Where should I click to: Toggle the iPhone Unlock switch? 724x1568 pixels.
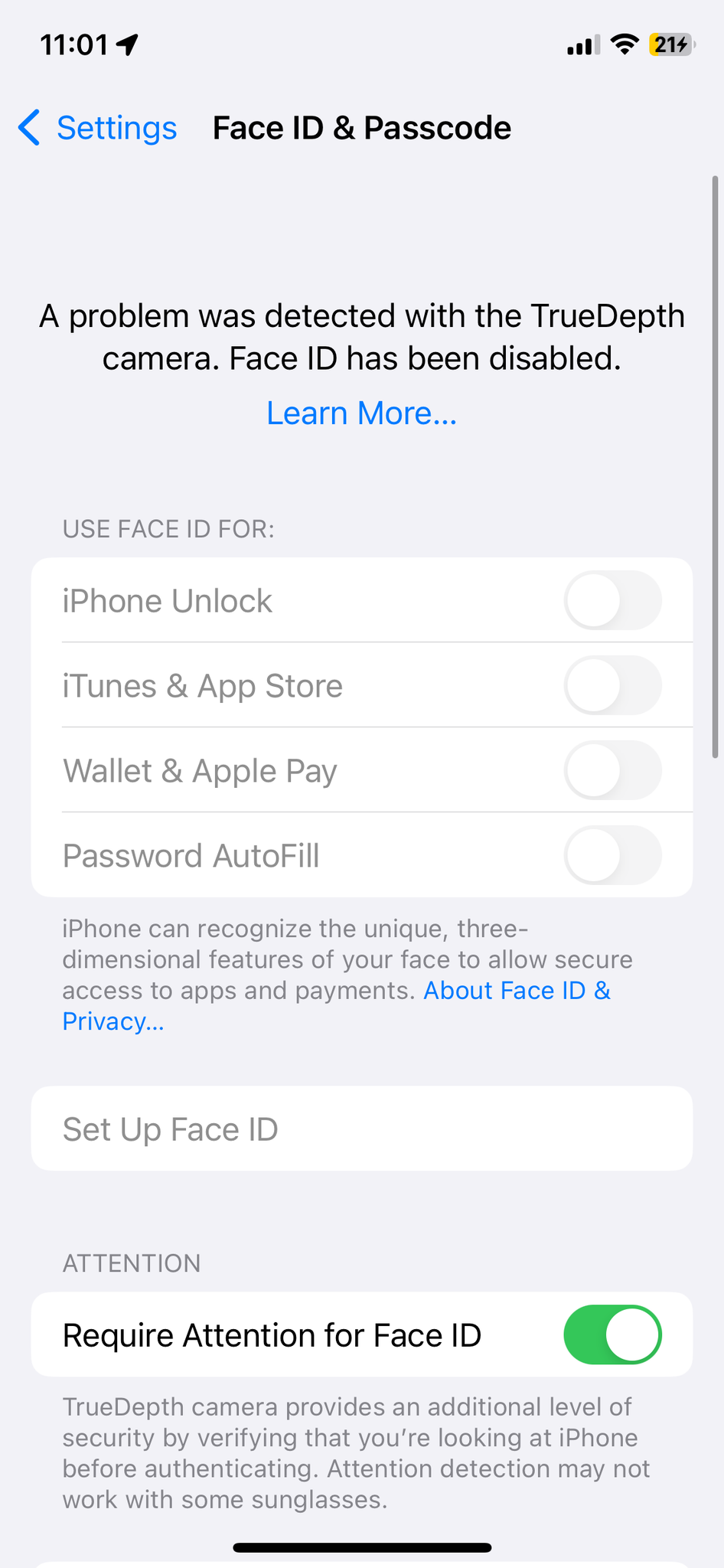612,600
